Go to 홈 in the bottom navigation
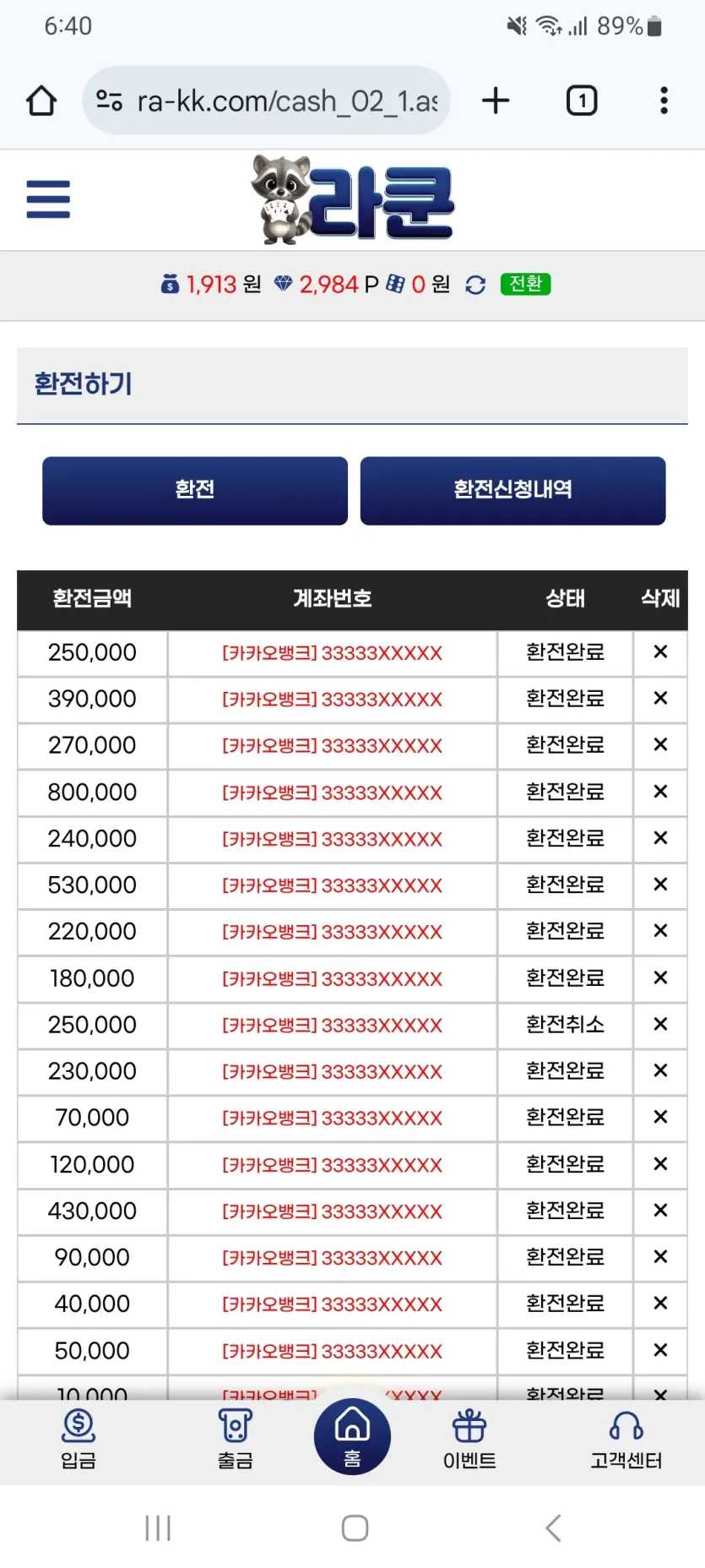 (352, 1436)
